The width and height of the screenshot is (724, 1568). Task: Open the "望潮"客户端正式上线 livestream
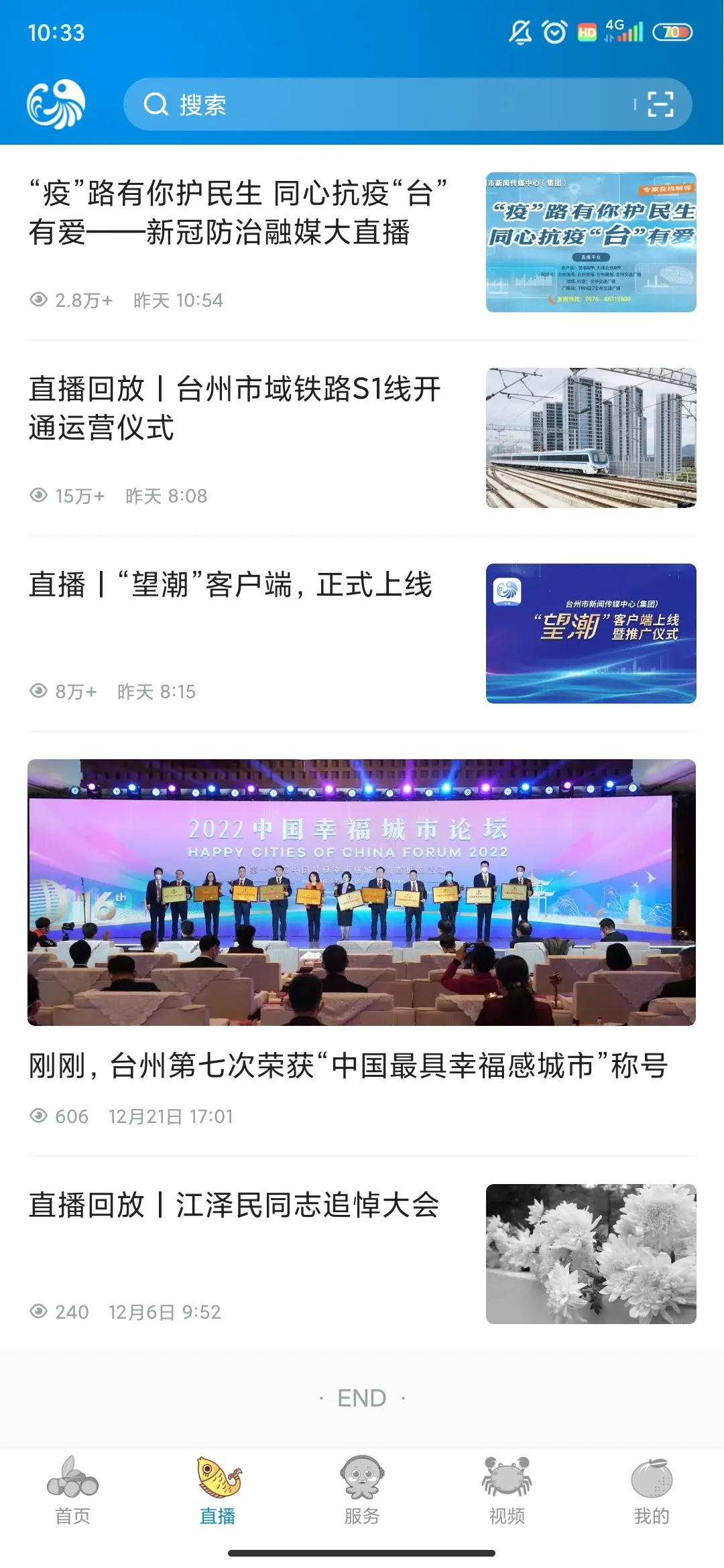(x=231, y=585)
